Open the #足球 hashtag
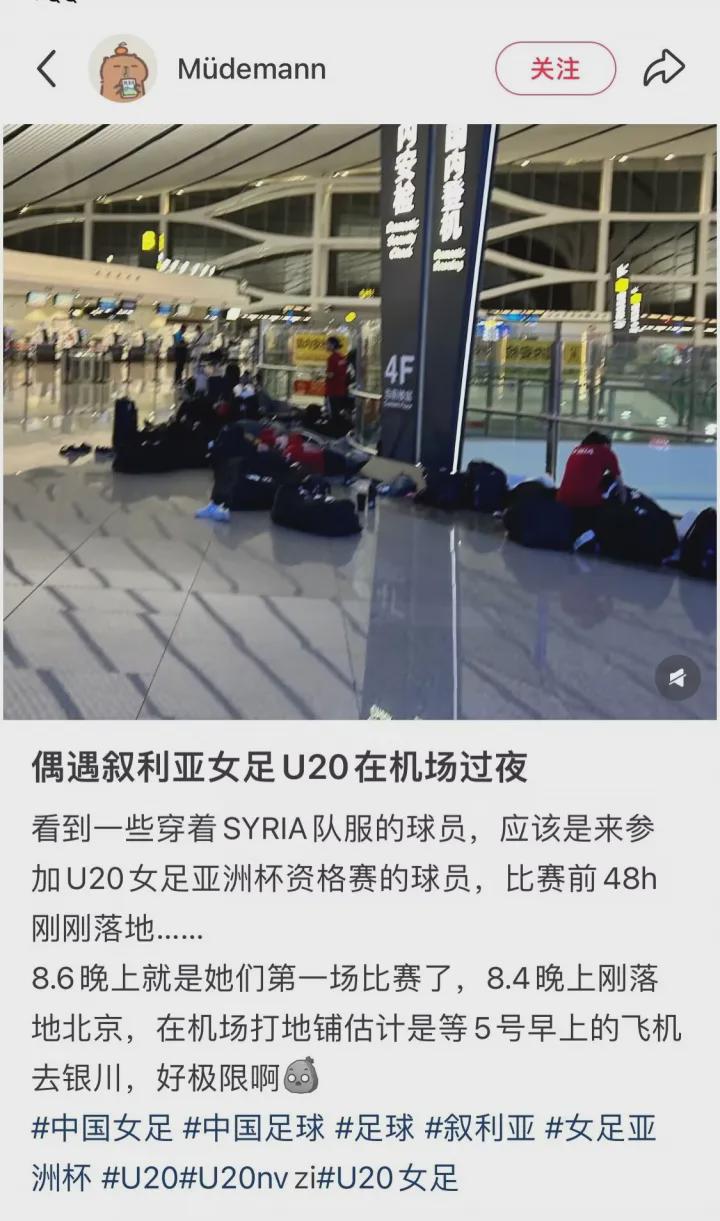The width and height of the screenshot is (720, 1221). click(x=374, y=1128)
